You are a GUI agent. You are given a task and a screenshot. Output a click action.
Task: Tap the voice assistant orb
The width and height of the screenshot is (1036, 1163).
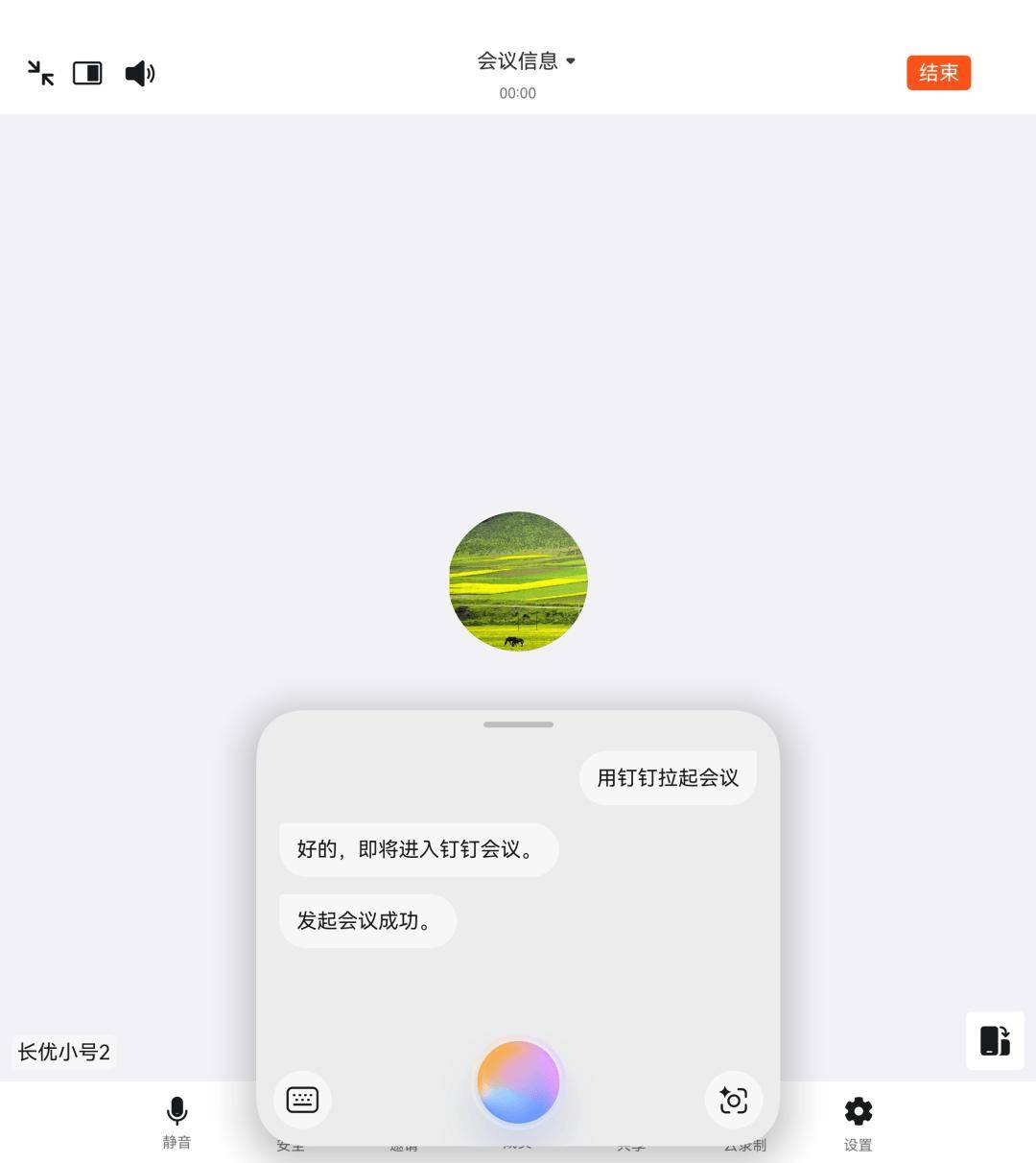[x=518, y=1082]
